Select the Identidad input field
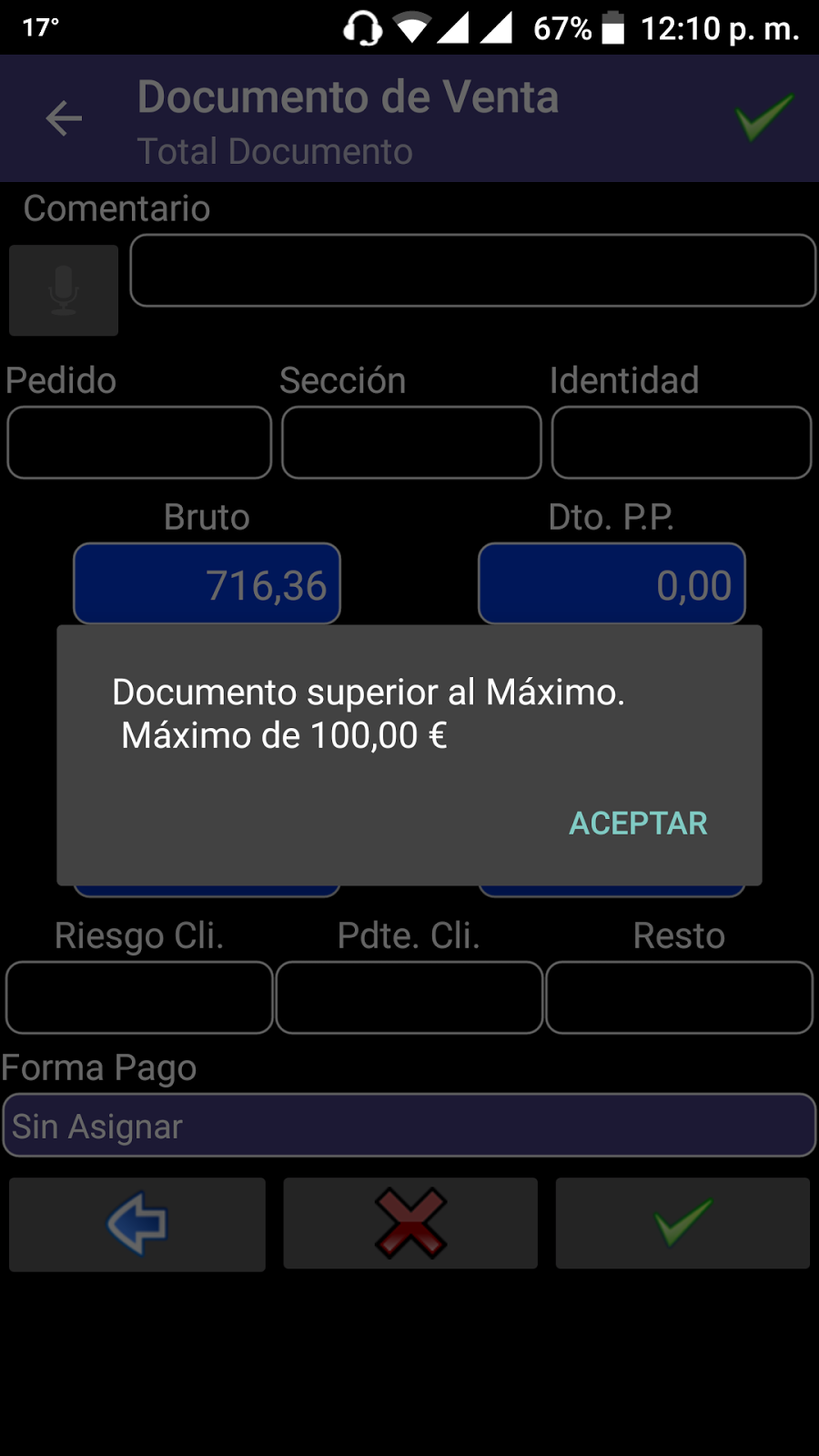Screen dimensions: 819x1456 pos(682,443)
